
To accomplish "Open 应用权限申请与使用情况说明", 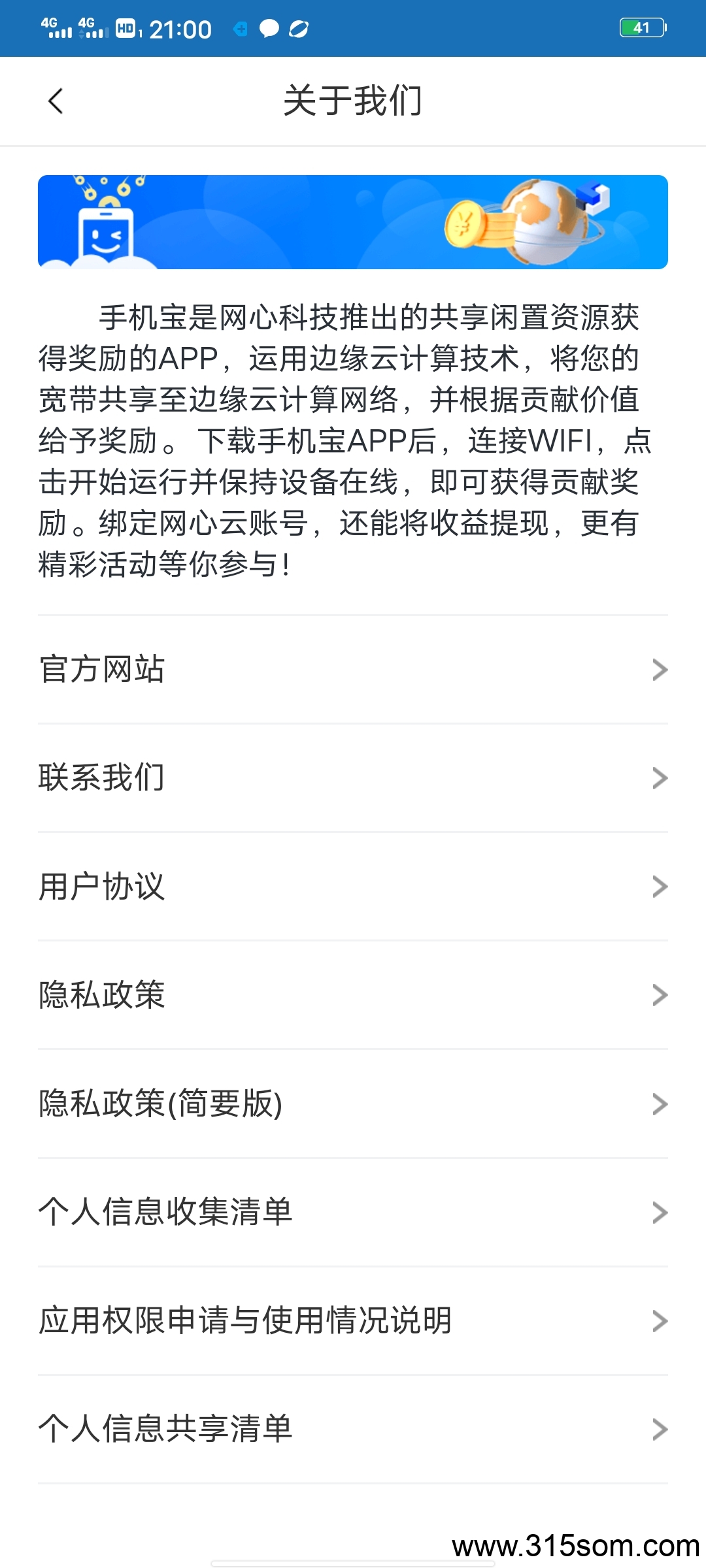I will tap(353, 1321).
